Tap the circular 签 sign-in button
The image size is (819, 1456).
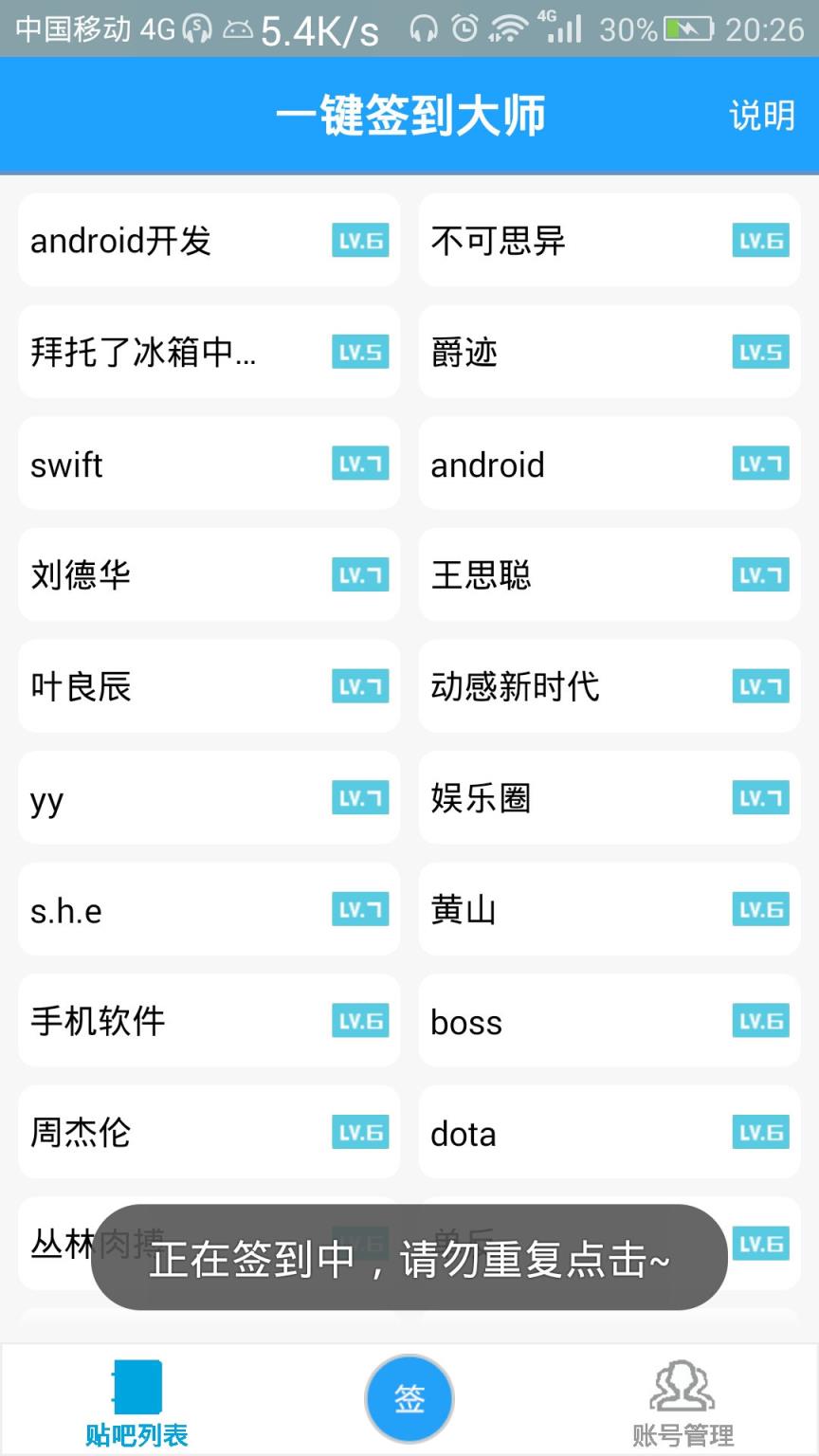pyautogui.click(x=409, y=1397)
